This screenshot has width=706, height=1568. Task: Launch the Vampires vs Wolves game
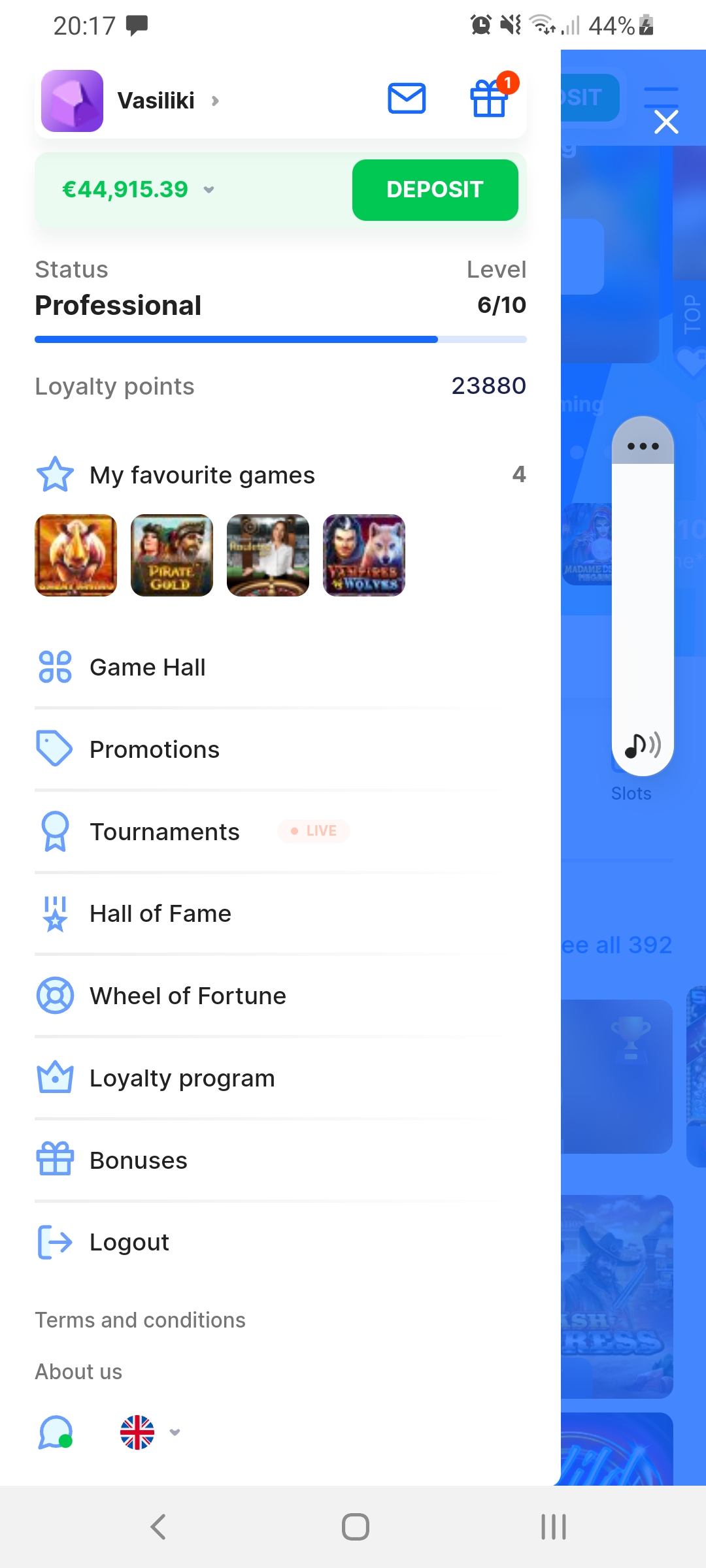(x=364, y=555)
